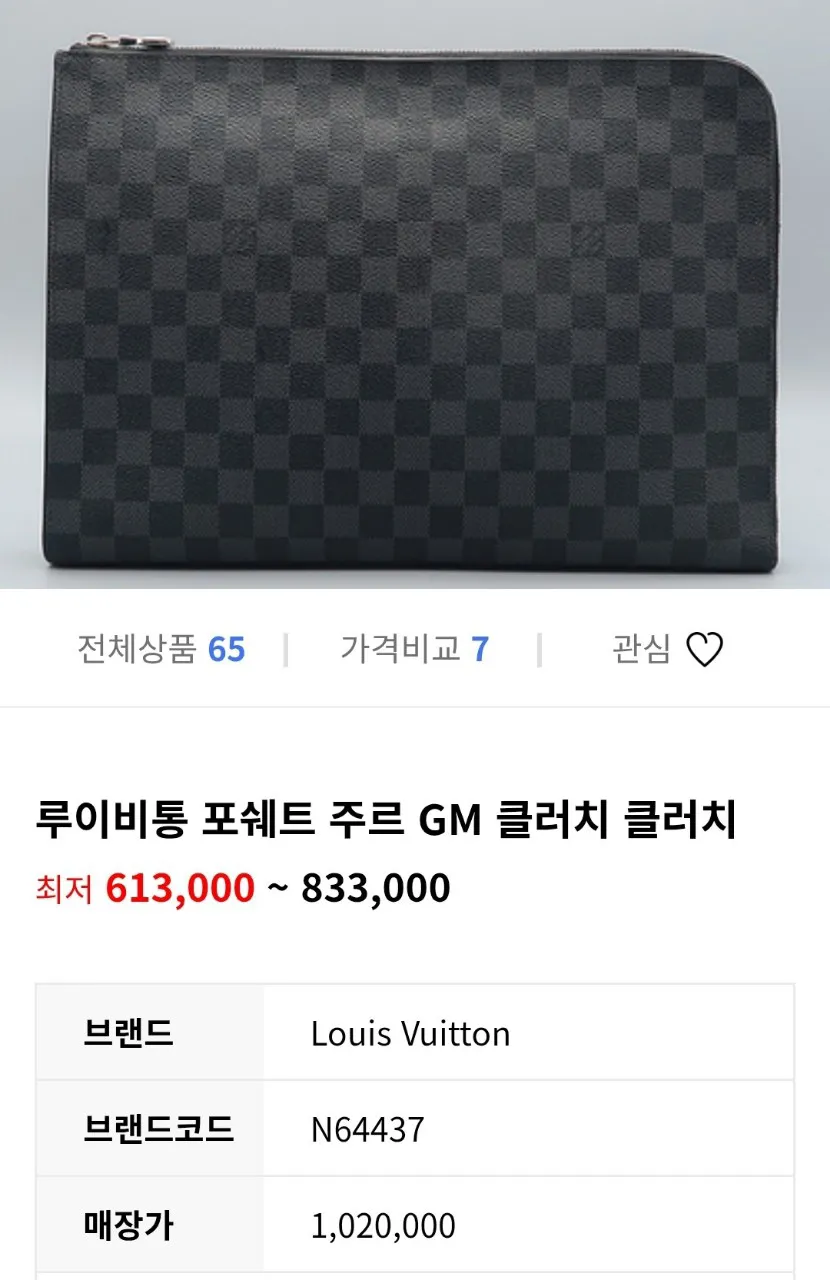The width and height of the screenshot is (830, 1280).
Task: Open the Louis Vuitton clutch product image
Action: pyautogui.click(x=415, y=300)
